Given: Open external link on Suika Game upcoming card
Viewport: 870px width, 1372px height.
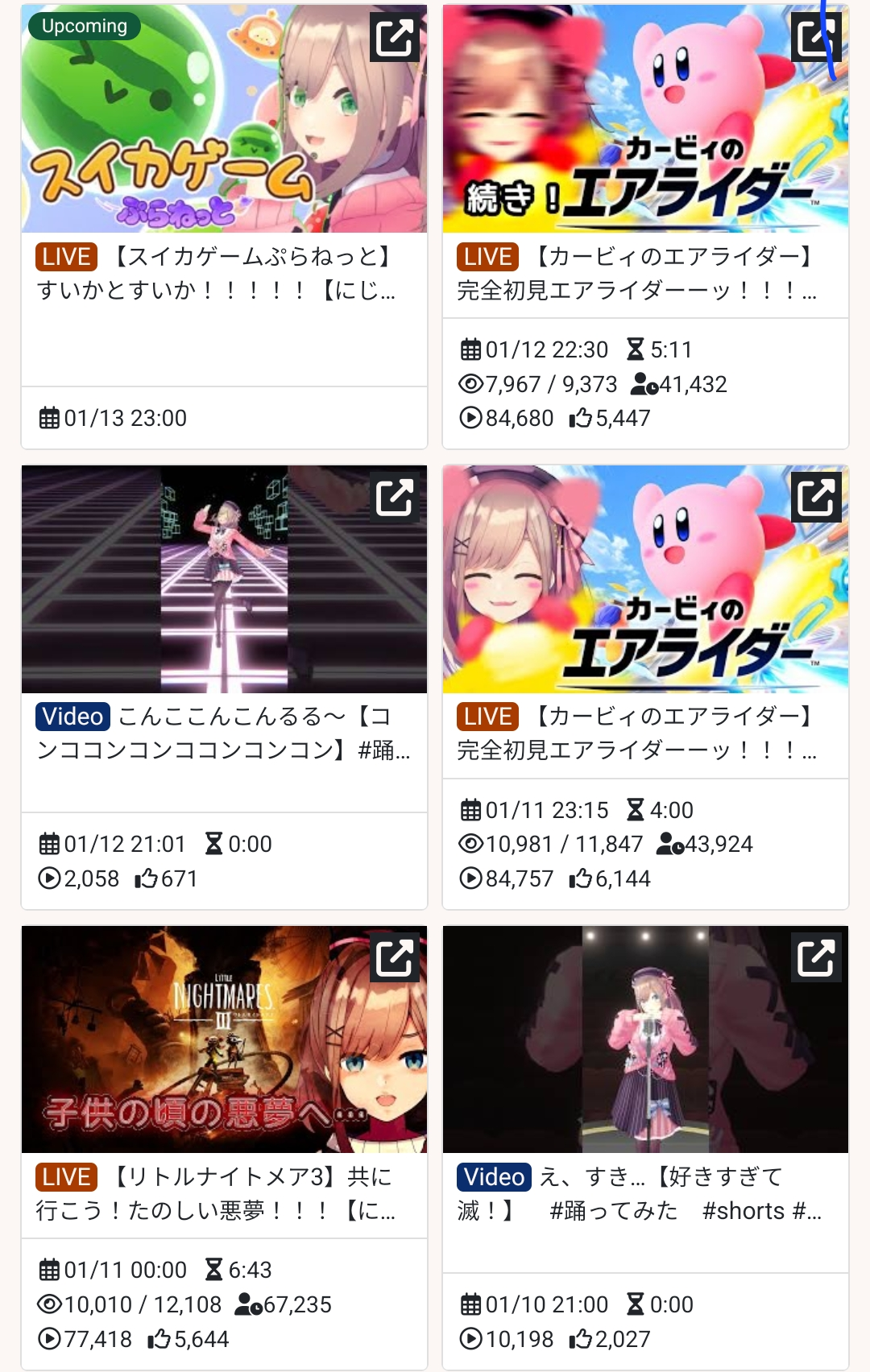Looking at the screenshot, I should [395, 37].
